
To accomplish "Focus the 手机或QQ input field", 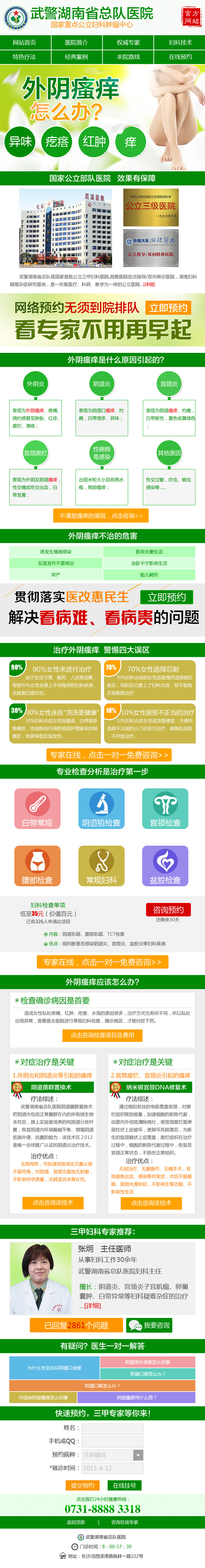I will 112,1442.
